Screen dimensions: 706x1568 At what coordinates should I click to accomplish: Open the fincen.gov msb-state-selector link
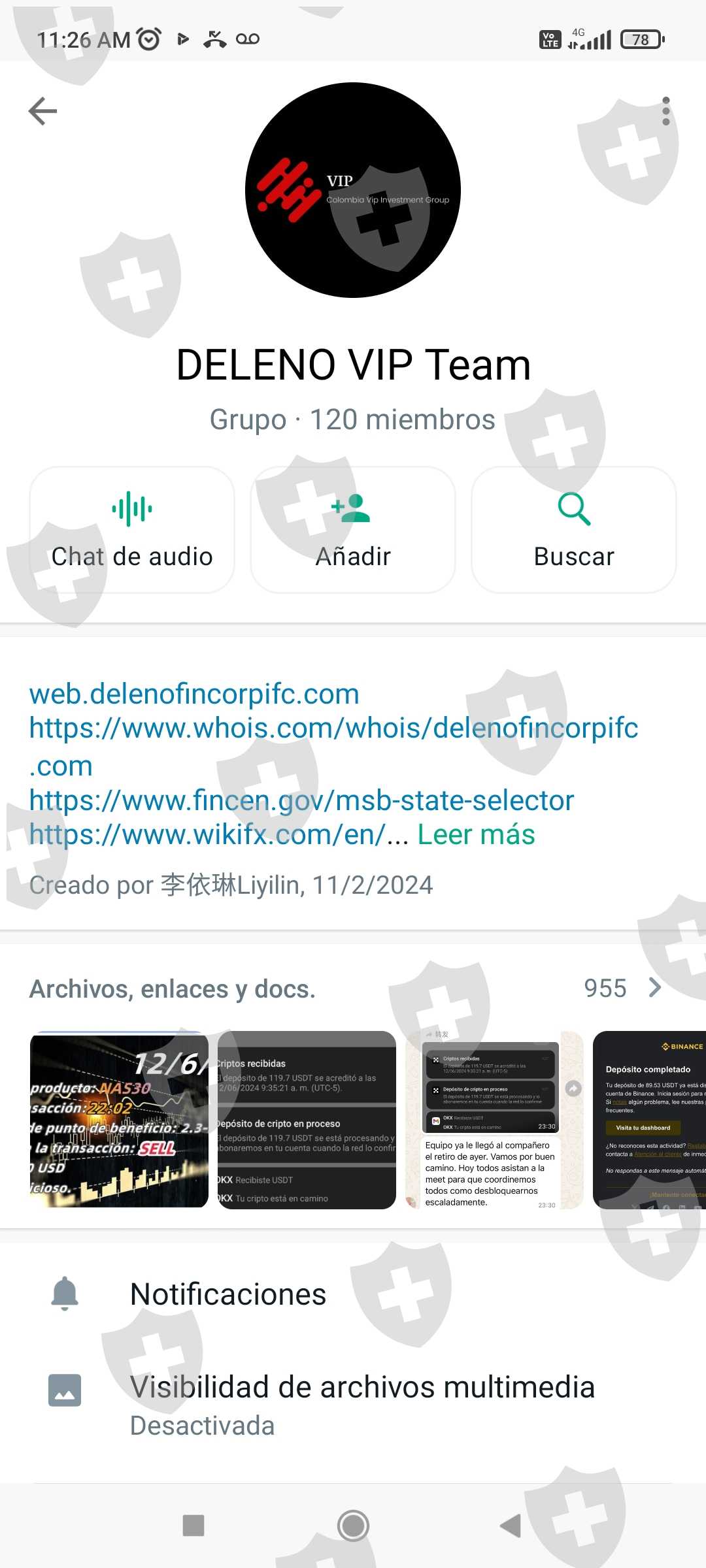click(301, 800)
